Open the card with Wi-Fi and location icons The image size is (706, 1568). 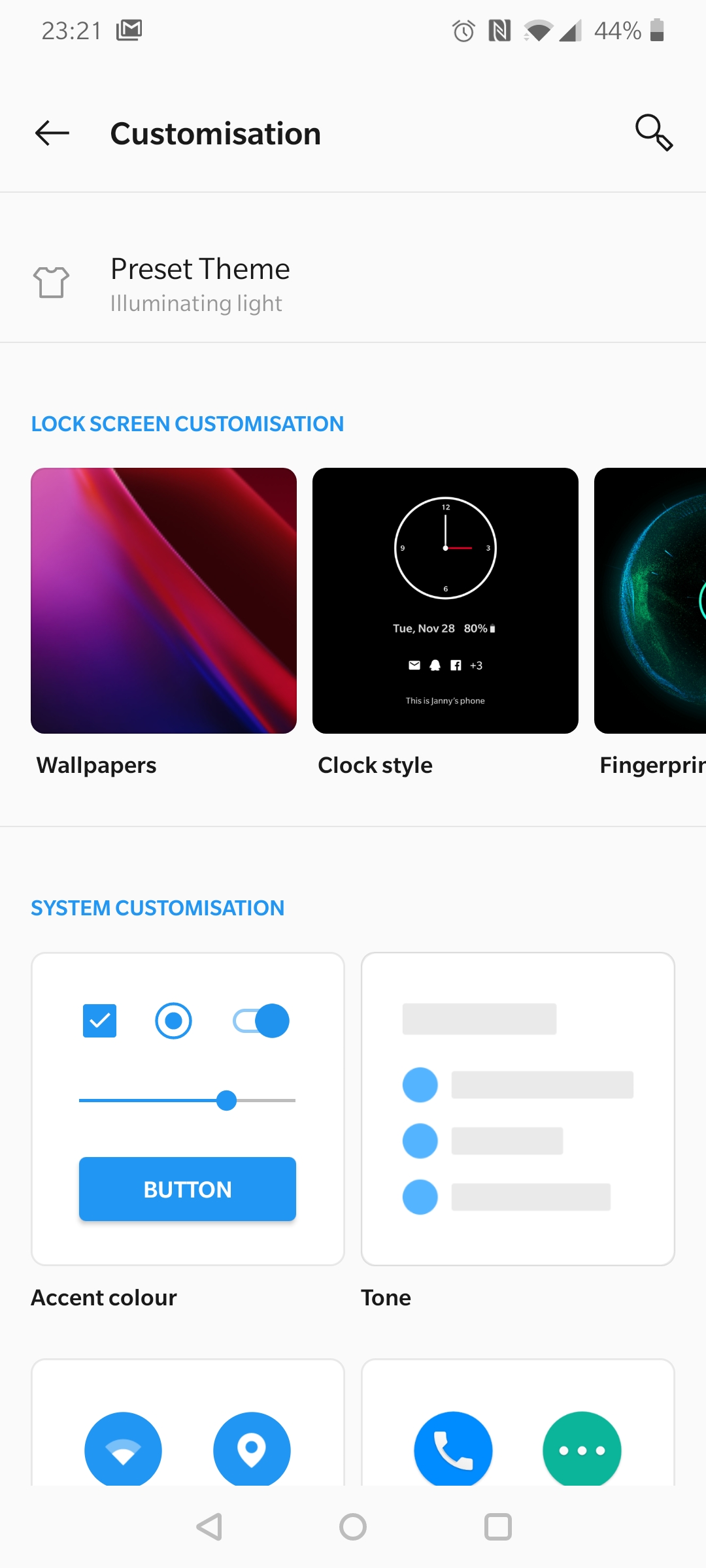pos(188,1423)
